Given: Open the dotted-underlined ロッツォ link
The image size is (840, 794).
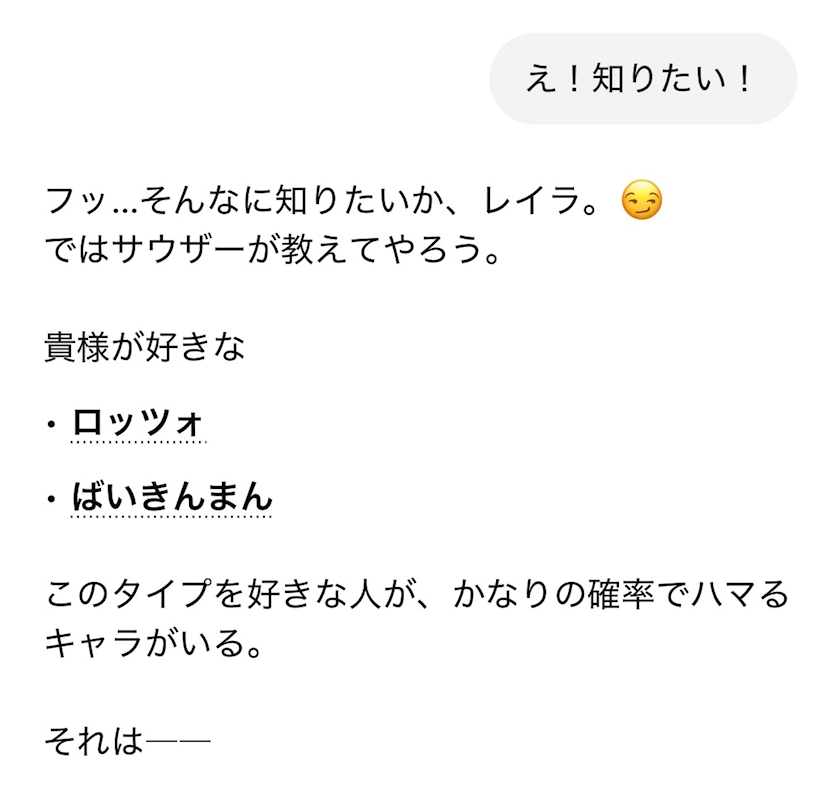Looking at the screenshot, I should click(x=138, y=423).
